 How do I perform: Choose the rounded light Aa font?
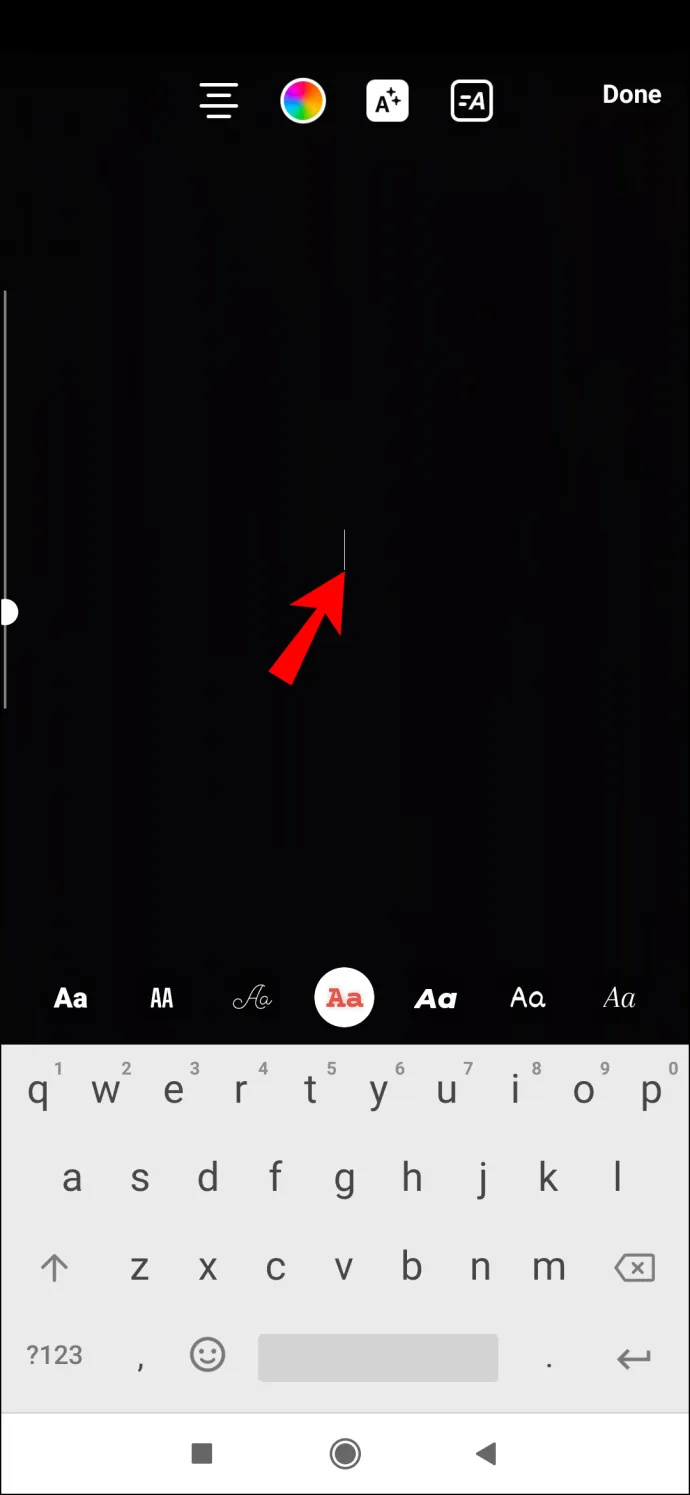pyautogui.click(x=527, y=998)
